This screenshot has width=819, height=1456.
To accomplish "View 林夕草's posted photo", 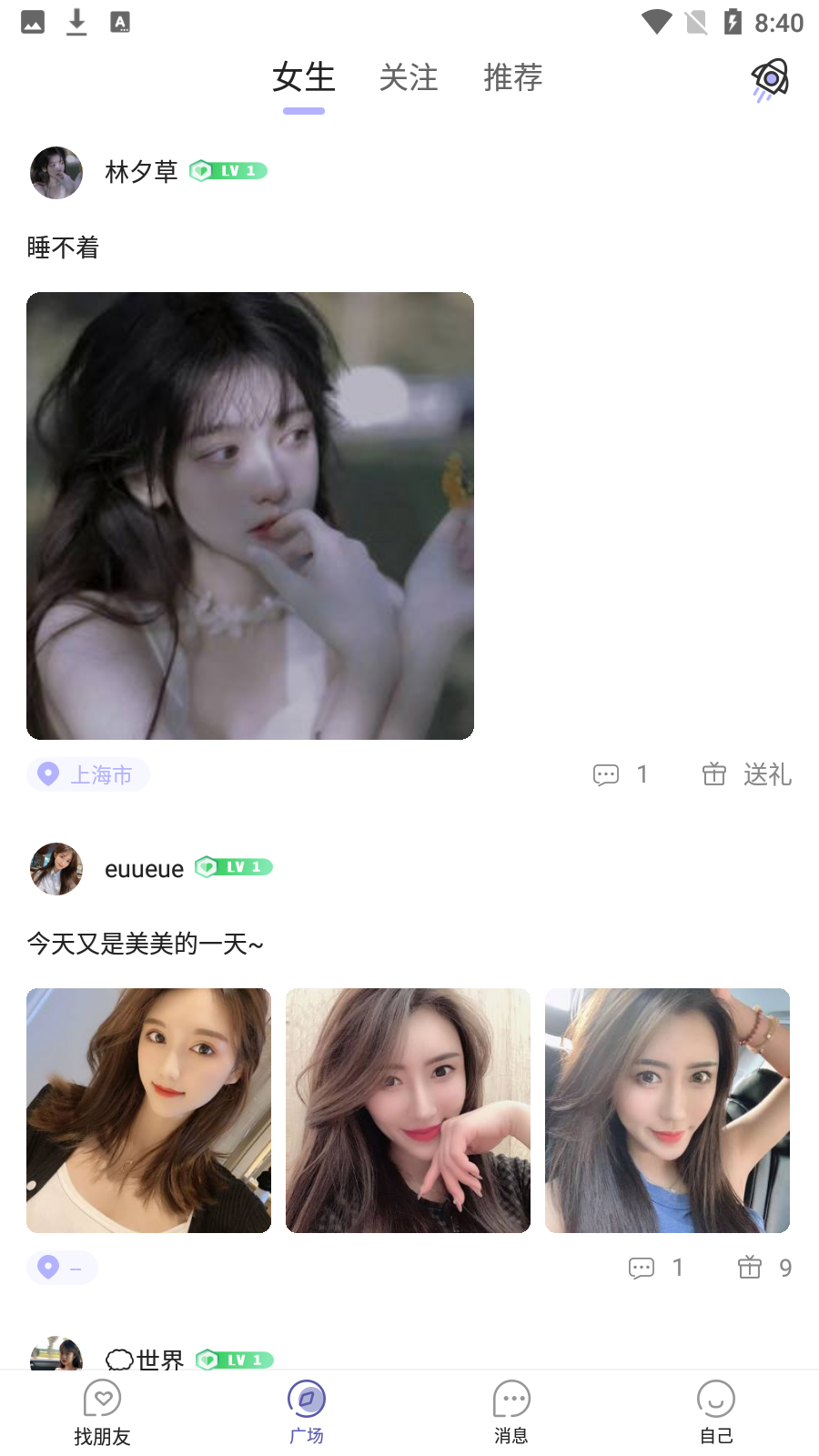I will tap(250, 515).
